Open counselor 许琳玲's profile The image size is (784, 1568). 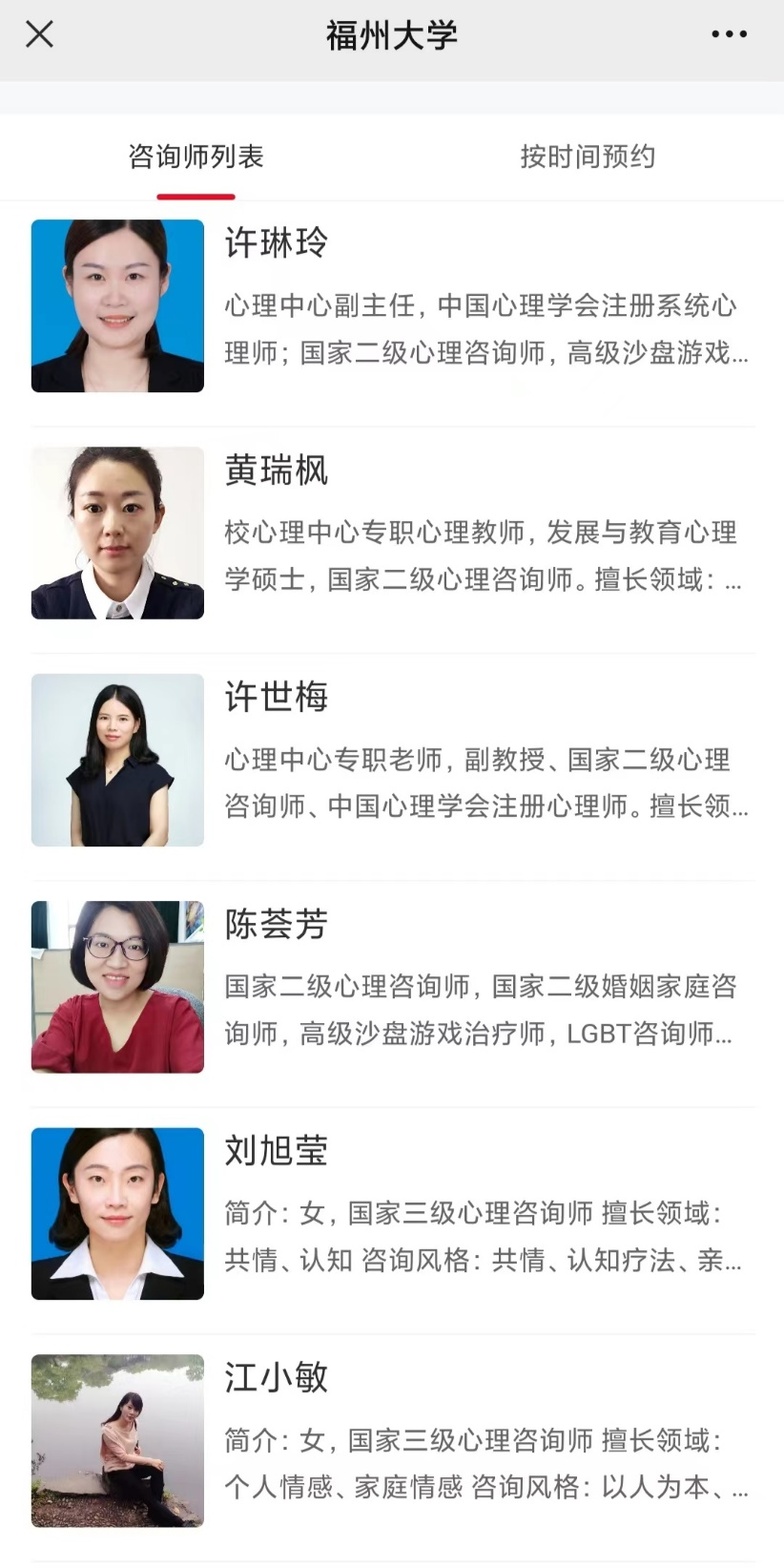click(x=392, y=306)
